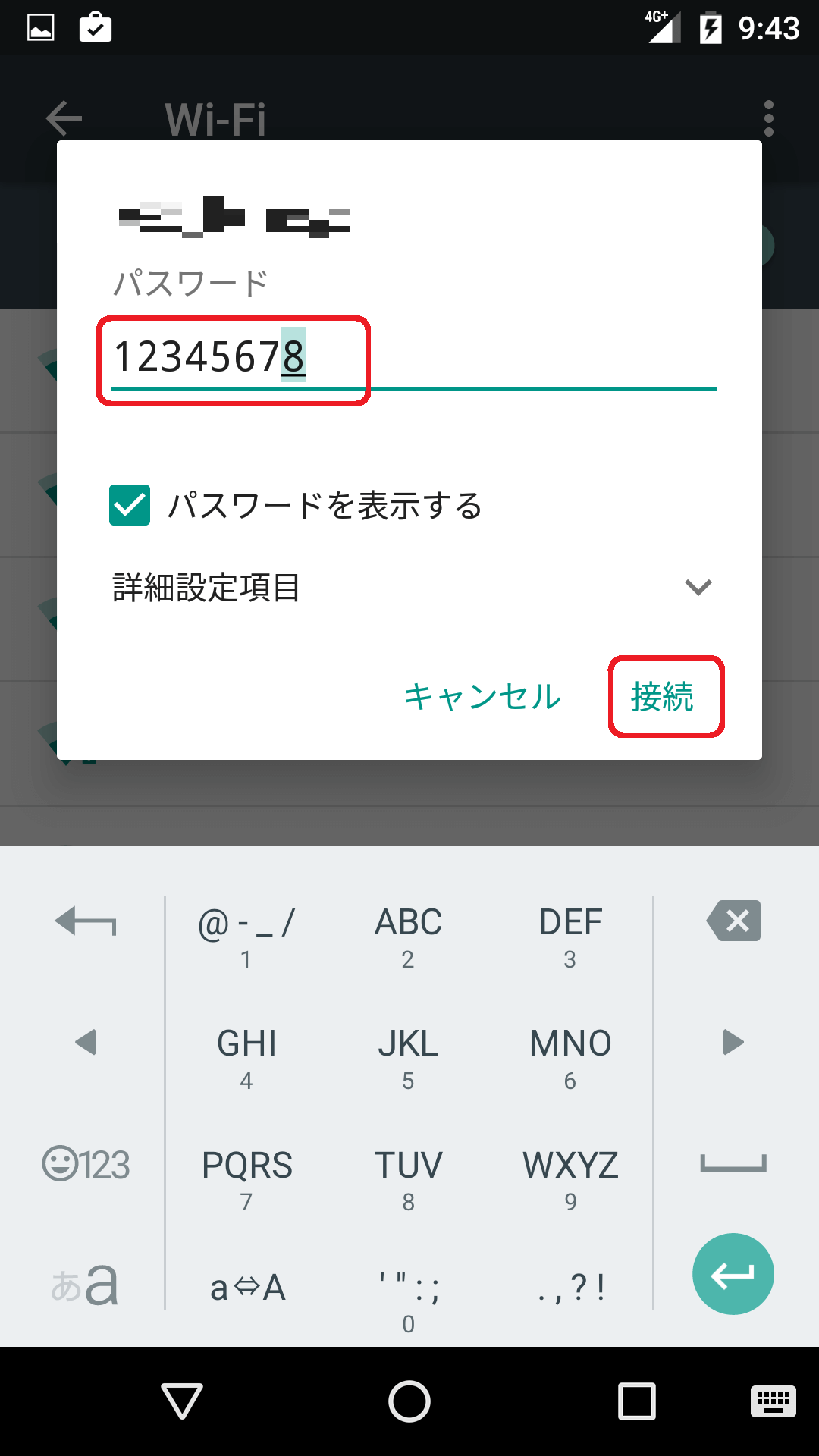Tap the space bar key
This screenshot has height=1456, width=819.
[733, 1164]
